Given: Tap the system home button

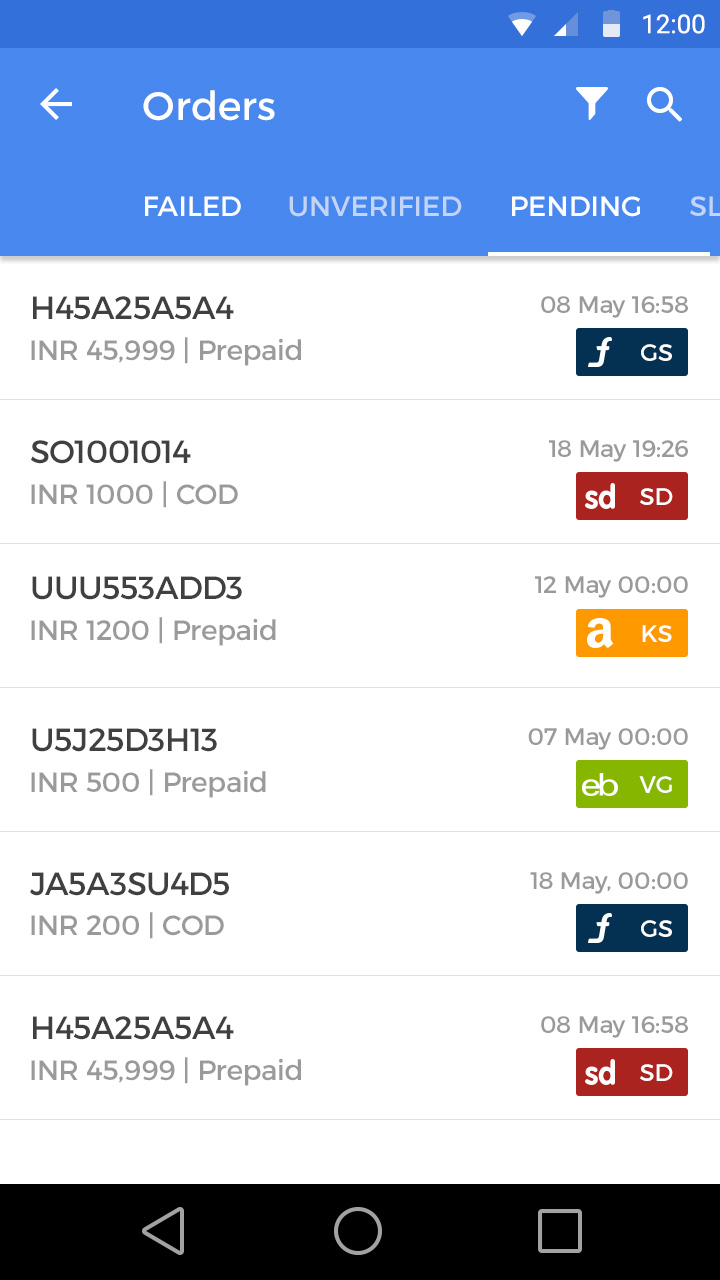Looking at the screenshot, I should coord(358,1231).
